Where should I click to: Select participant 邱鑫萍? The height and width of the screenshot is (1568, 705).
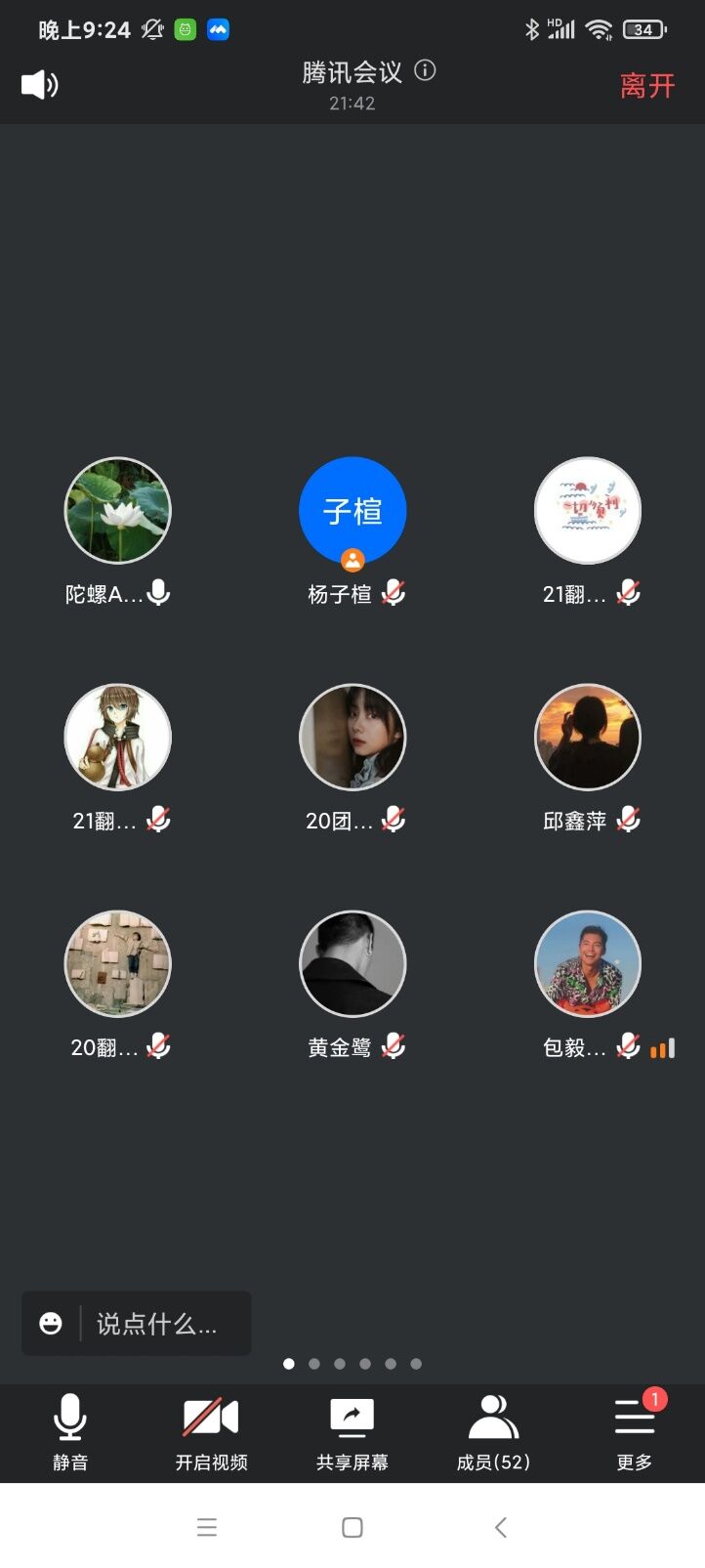[x=588, y=738]
